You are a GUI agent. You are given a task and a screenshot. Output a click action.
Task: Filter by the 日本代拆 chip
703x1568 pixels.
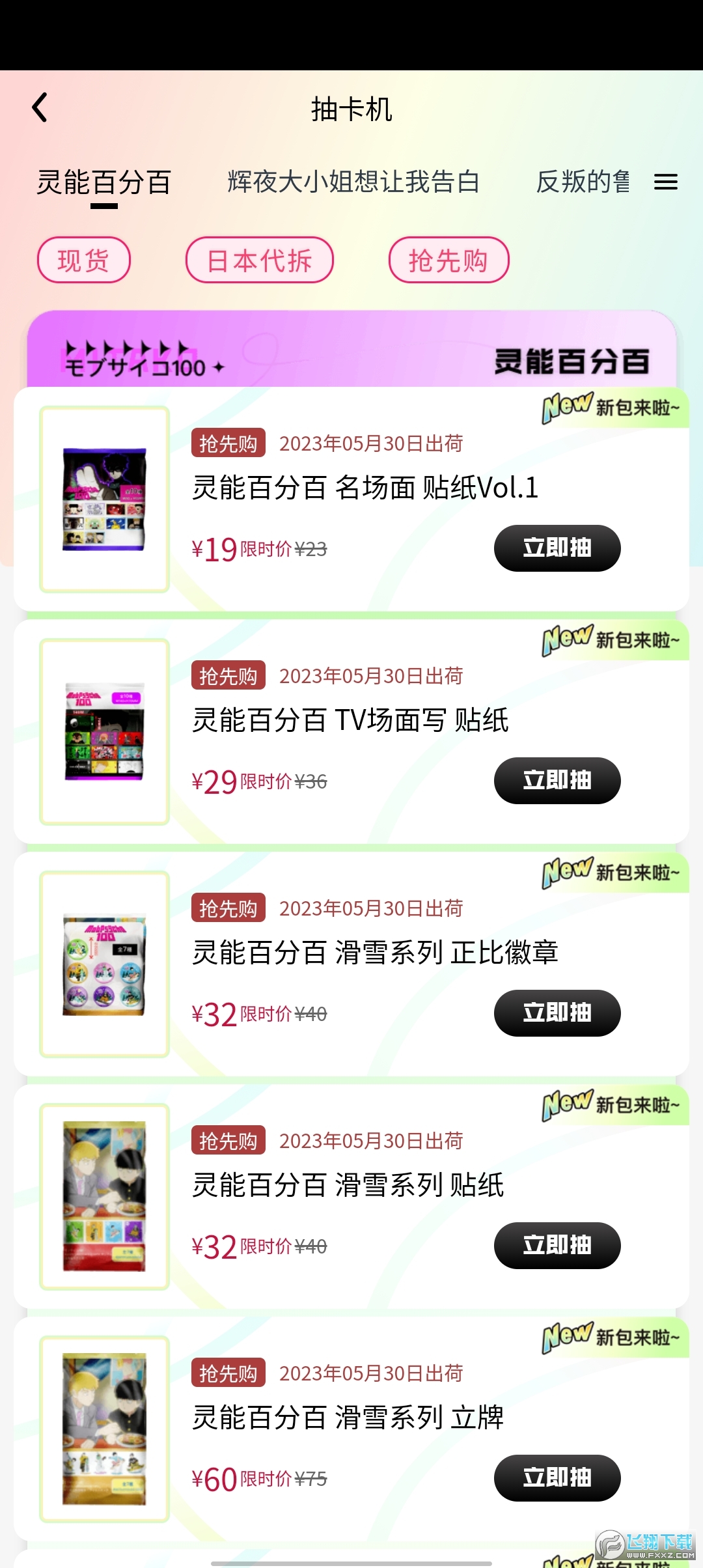[x=260, y=260]
